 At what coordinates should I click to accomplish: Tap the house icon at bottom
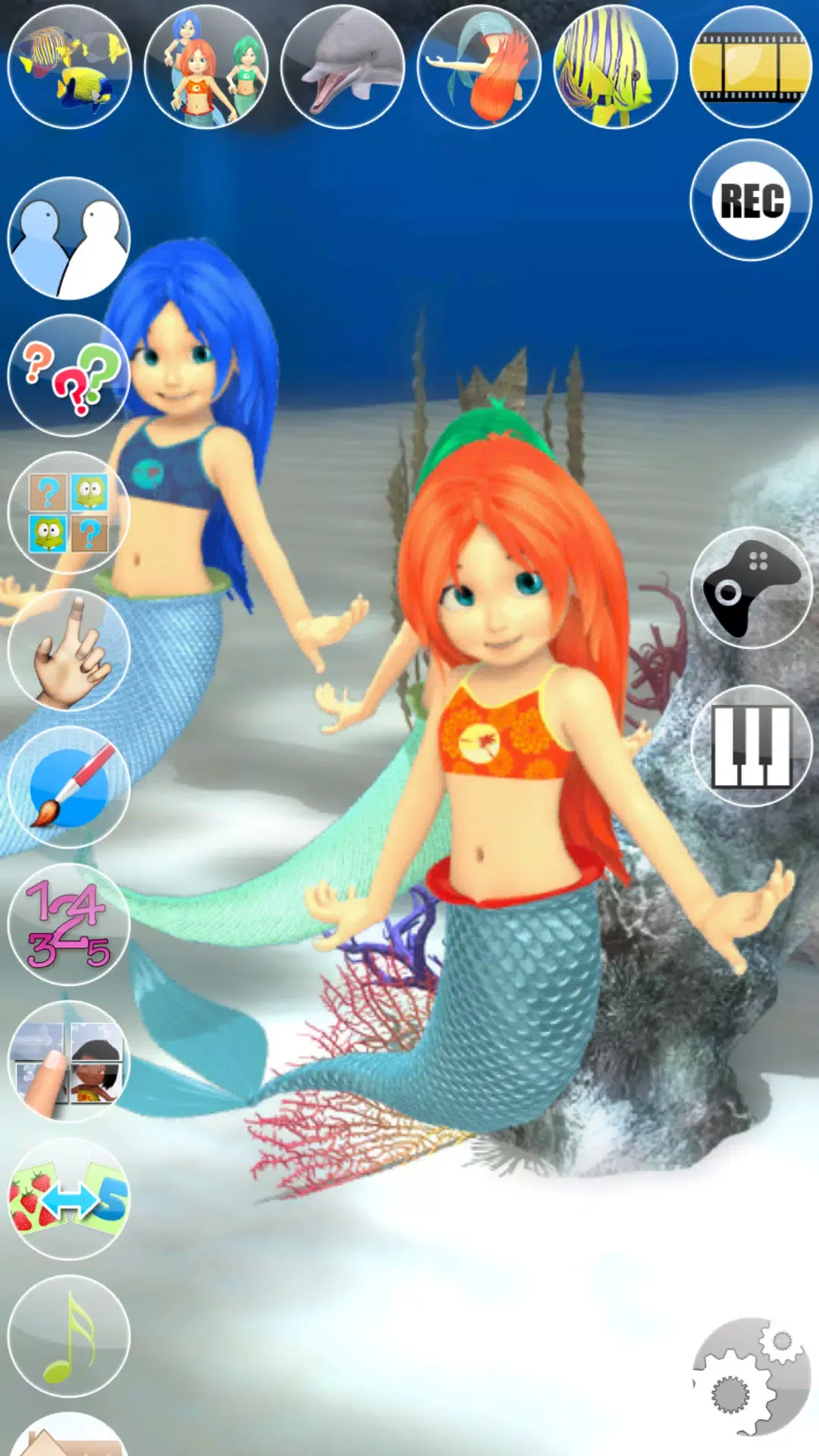(x=69, y=1434)
